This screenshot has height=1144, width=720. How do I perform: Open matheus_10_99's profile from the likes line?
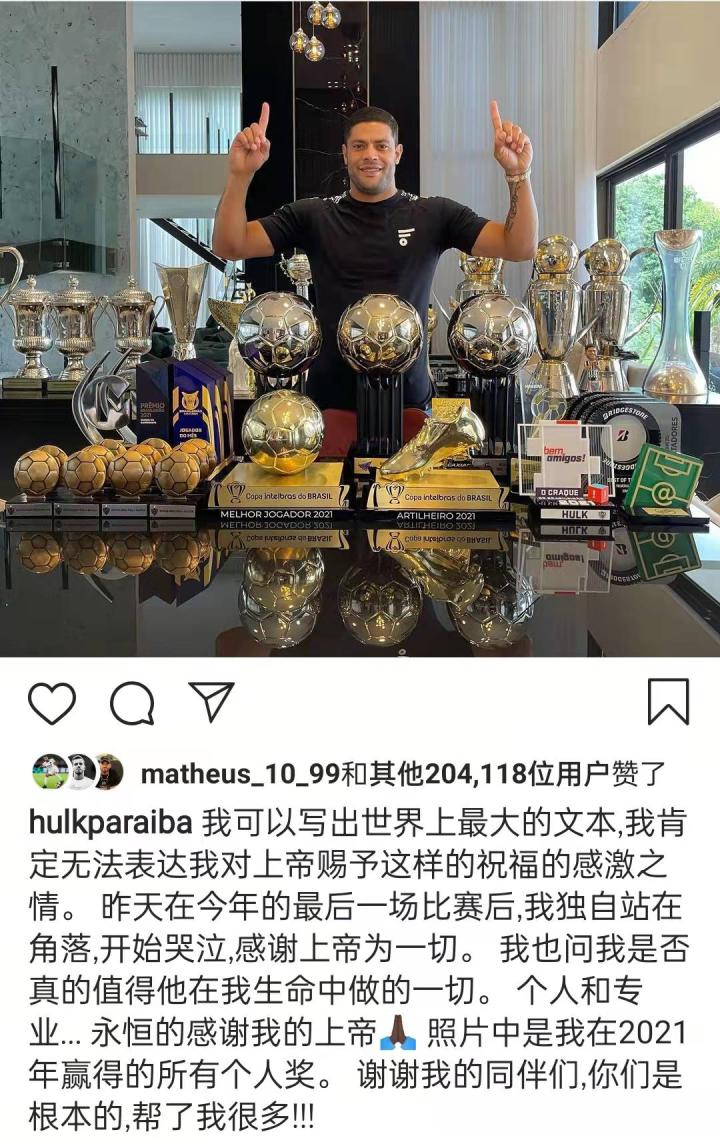[239, 773]
